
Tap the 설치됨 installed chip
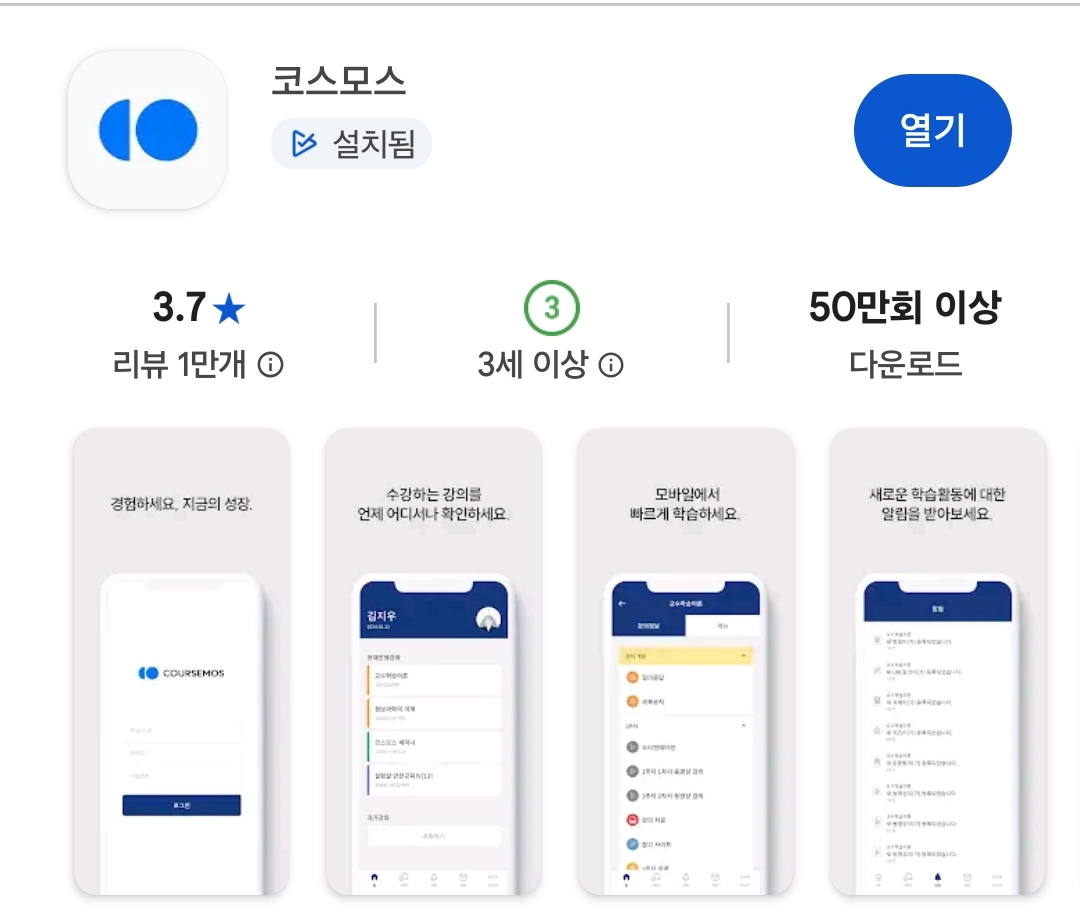click(x=351, y=144)
